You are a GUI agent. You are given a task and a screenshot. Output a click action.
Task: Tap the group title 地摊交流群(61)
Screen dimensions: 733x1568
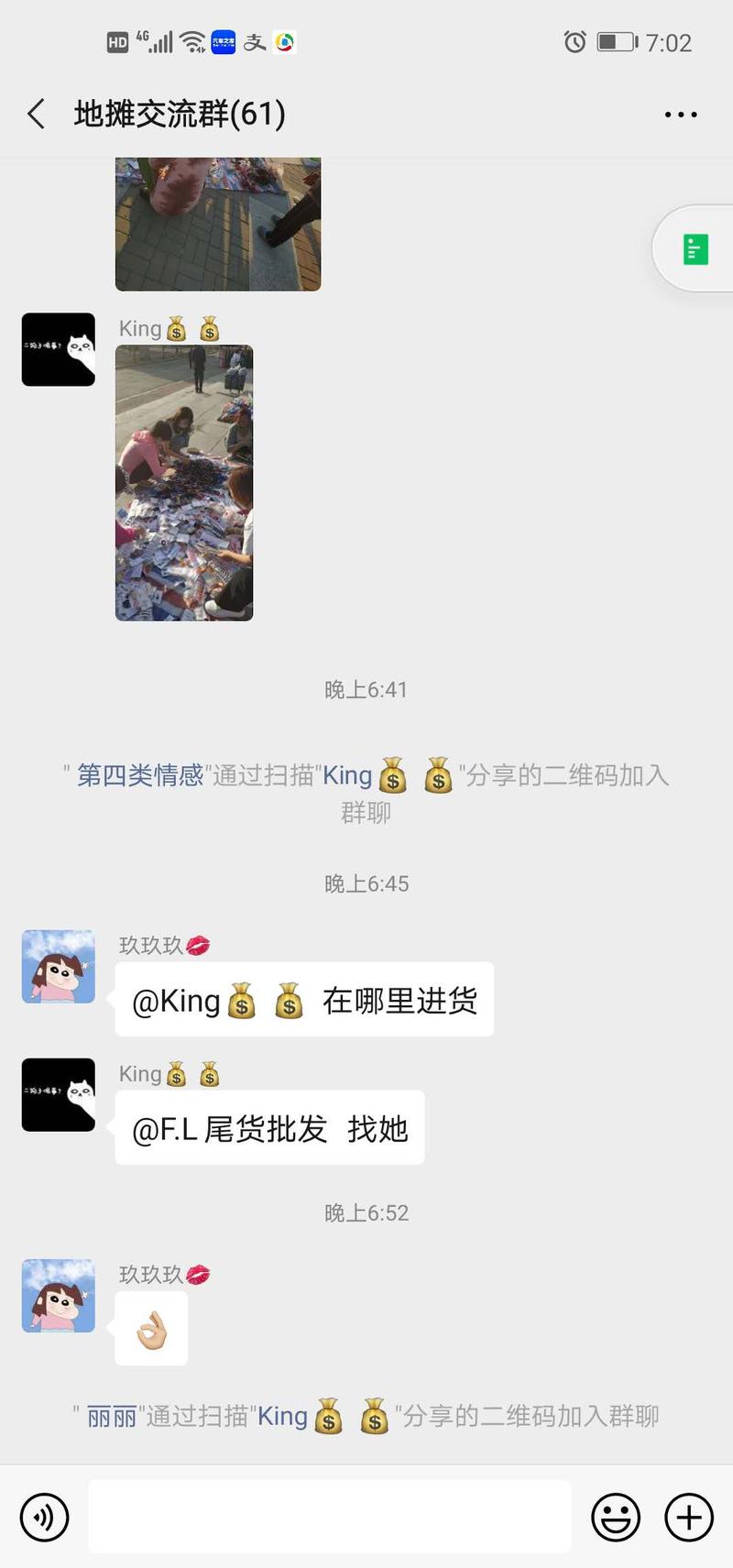click(x=180, y=114)
